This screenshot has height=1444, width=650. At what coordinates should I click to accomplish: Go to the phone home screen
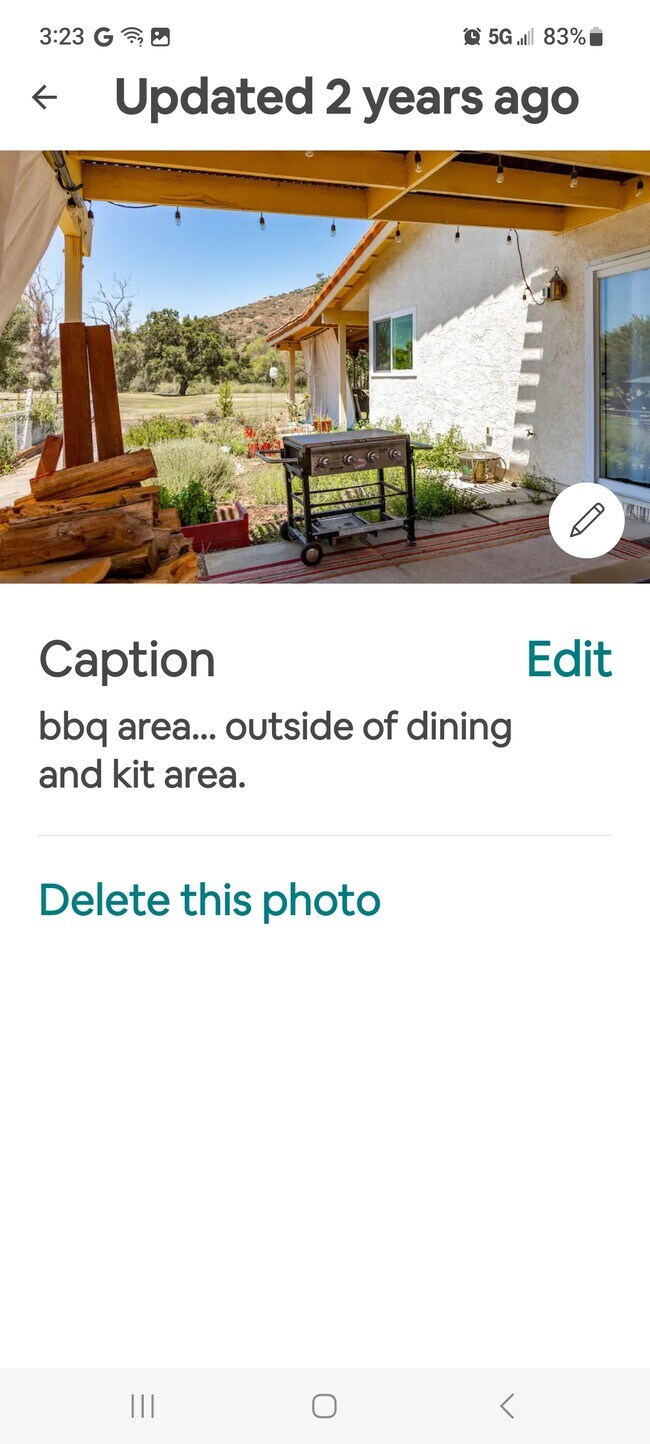pos(324,1406)
